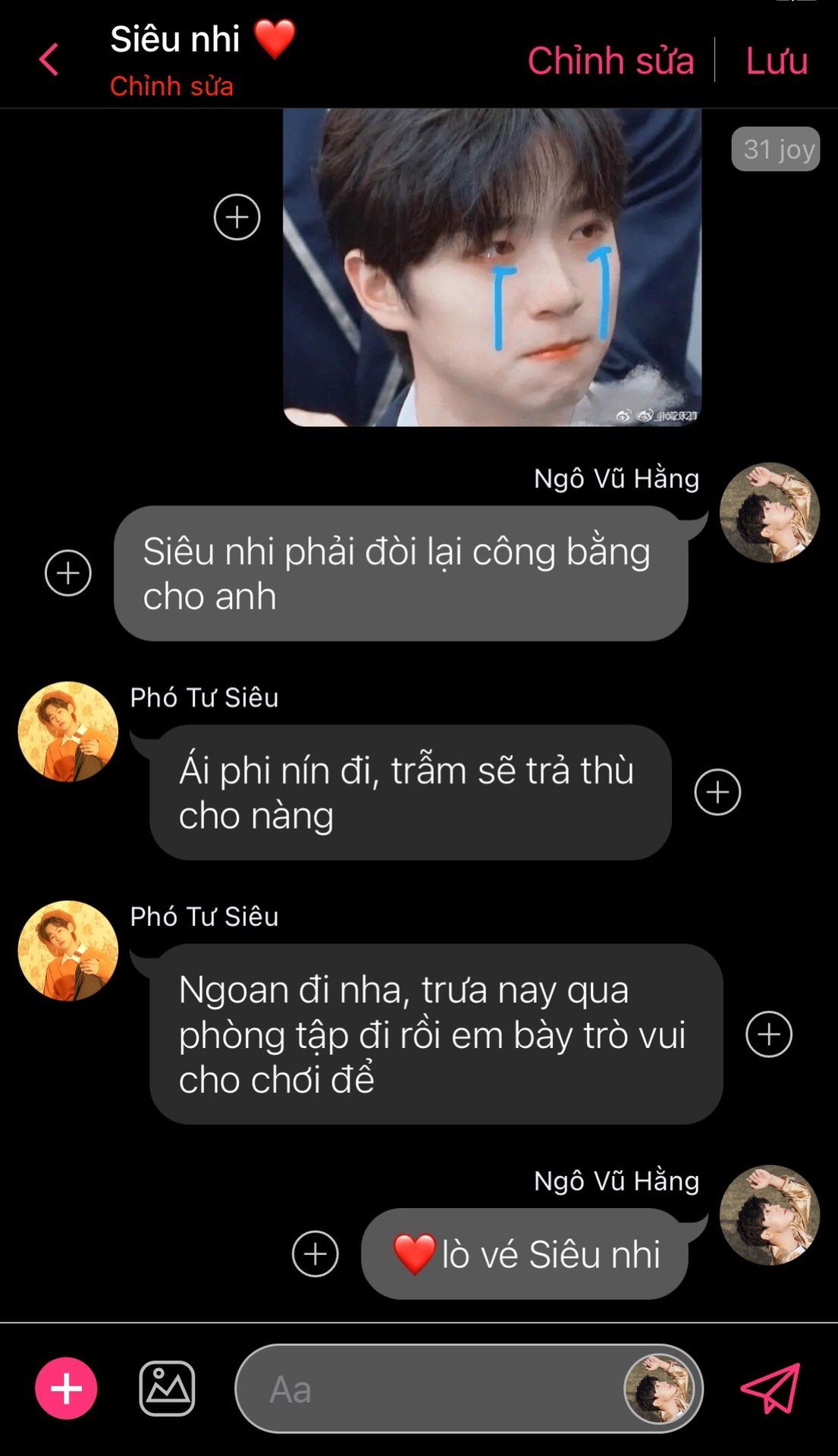This screenshot has width=838, height=1456.
Task: Tap the plus beside the crying photo
Action: [237, 218]
